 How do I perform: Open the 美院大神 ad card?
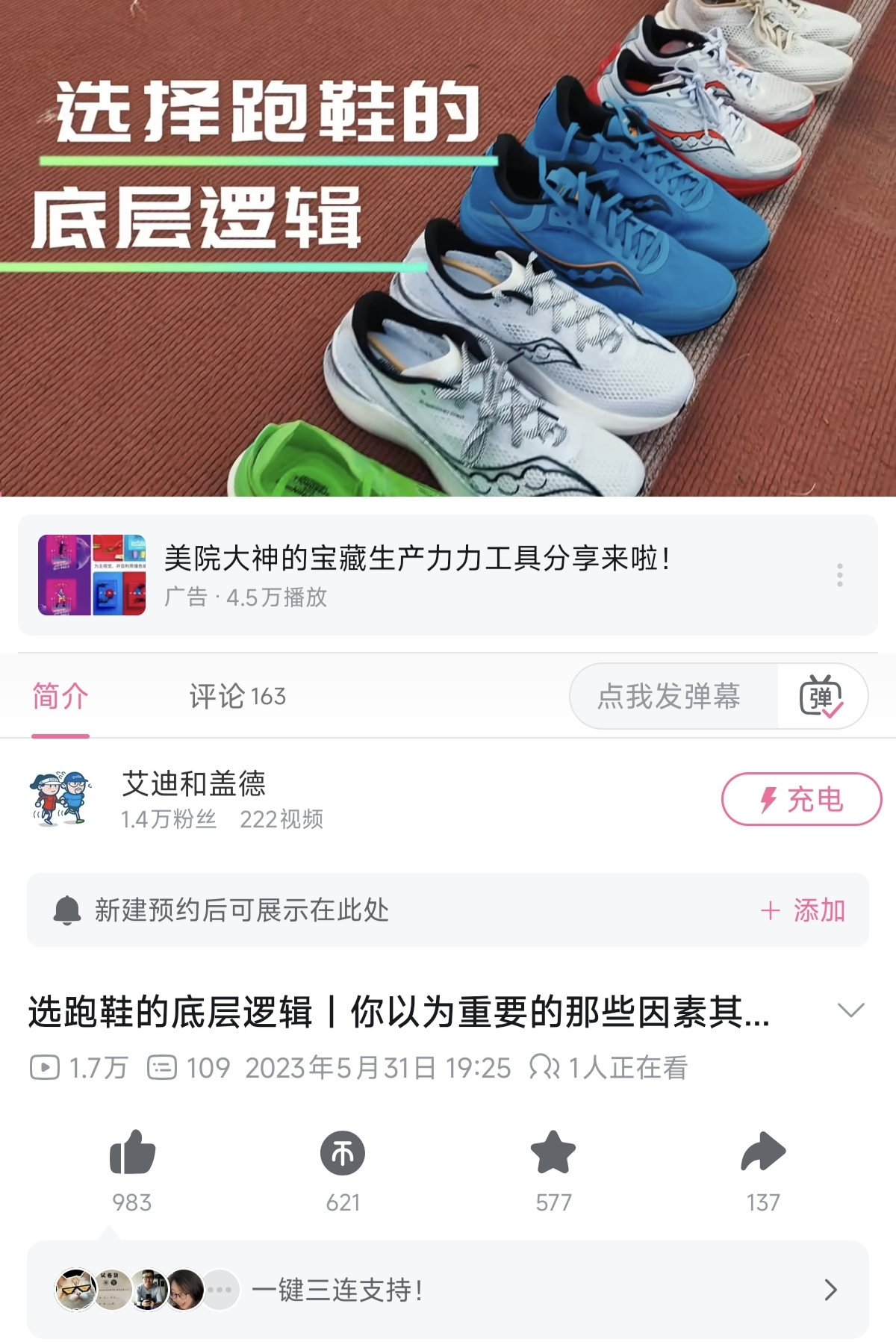pyautogui.click(x=418, y=574)
